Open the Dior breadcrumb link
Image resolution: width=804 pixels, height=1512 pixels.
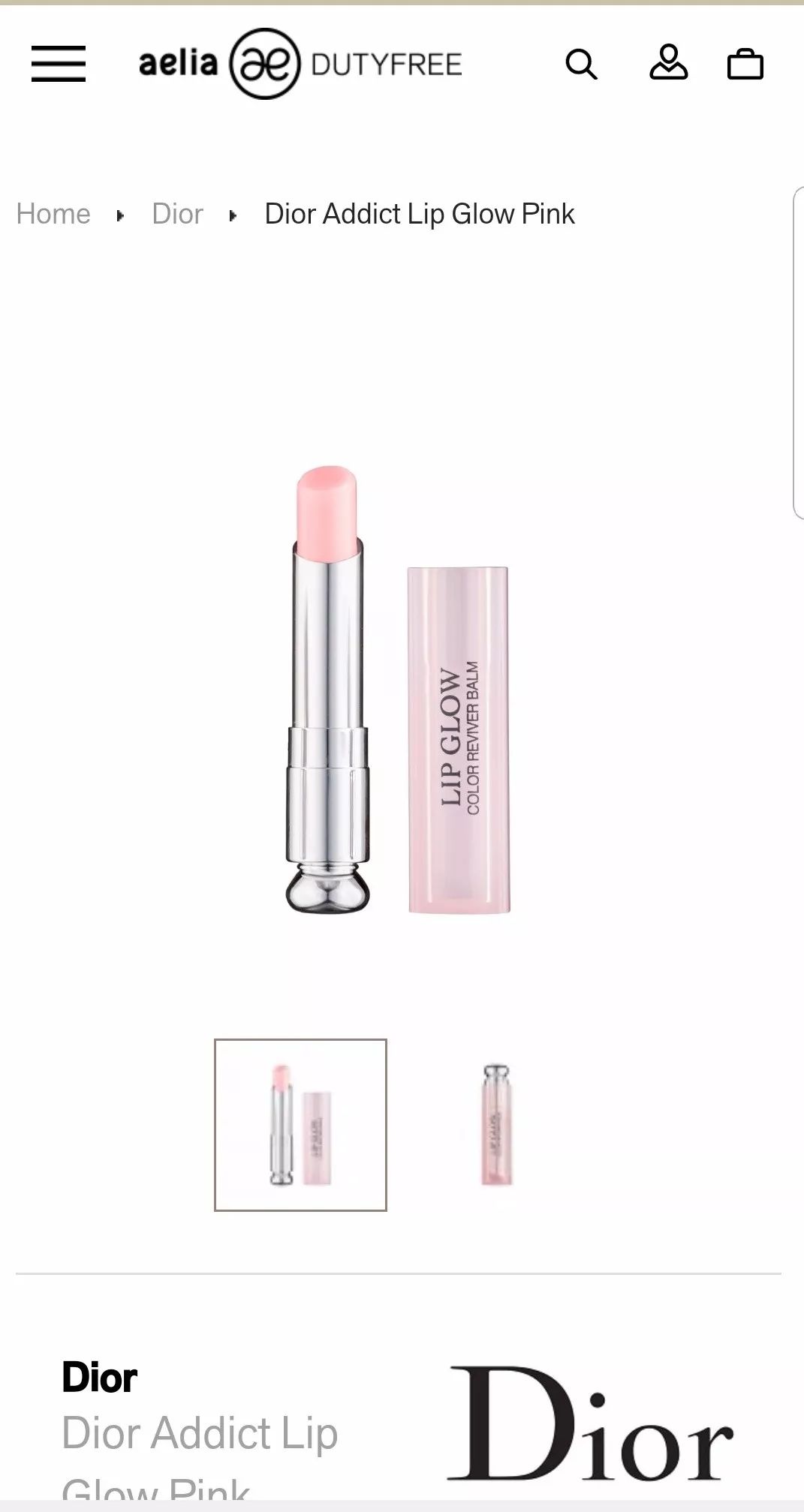[177, 215]
